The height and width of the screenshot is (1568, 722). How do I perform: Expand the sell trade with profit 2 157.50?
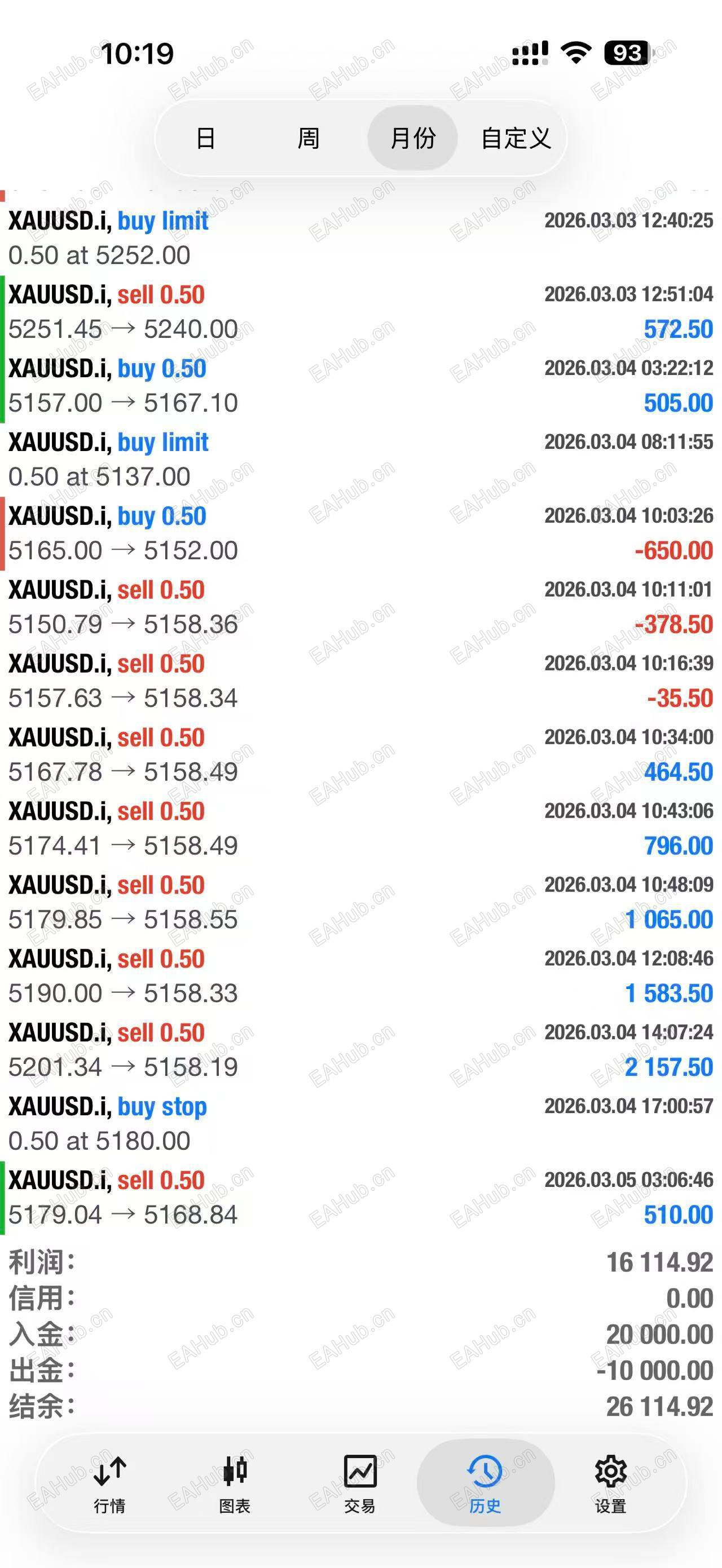coord(361,1050)
